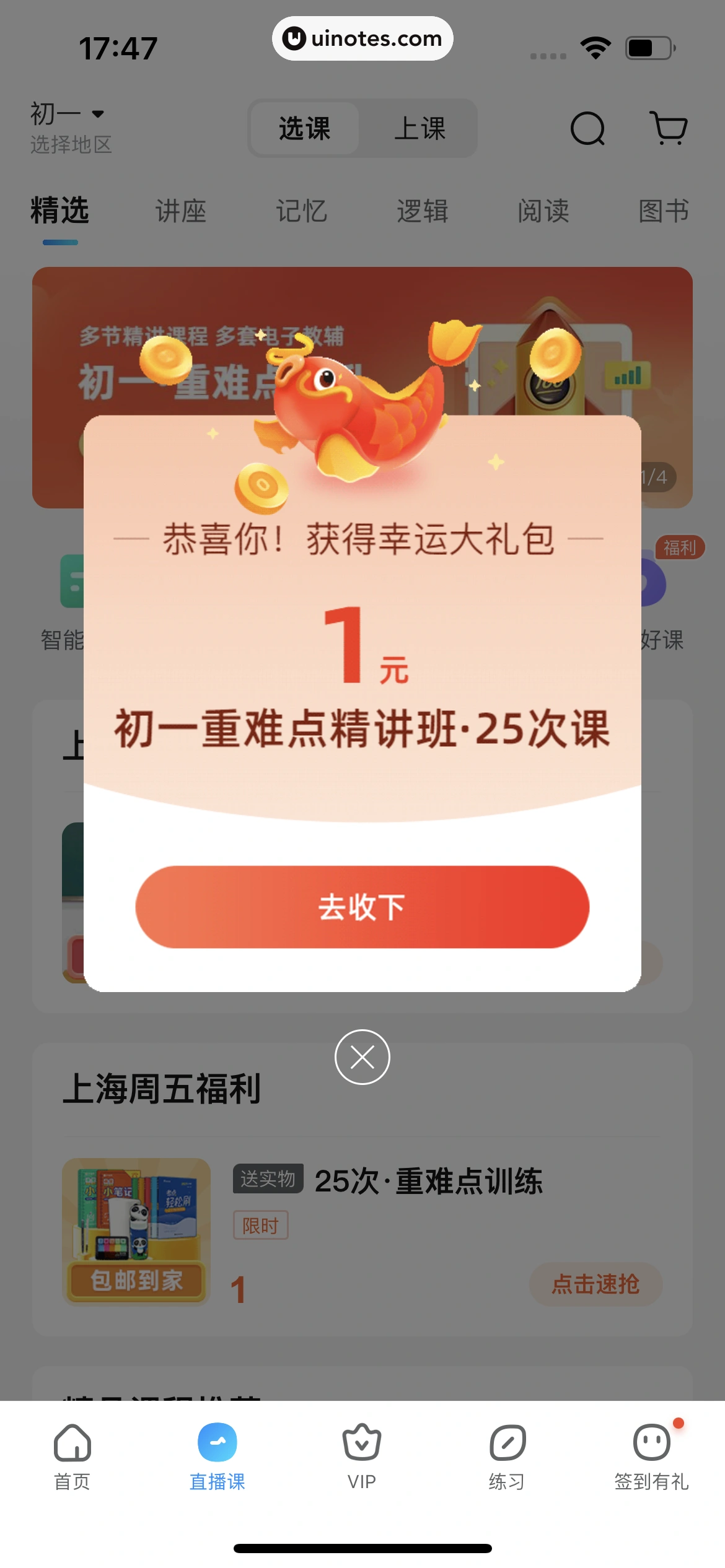Tap 点击速抢 for 25次·重难点训练
725x1568 pixels.
click(595, 1284)
